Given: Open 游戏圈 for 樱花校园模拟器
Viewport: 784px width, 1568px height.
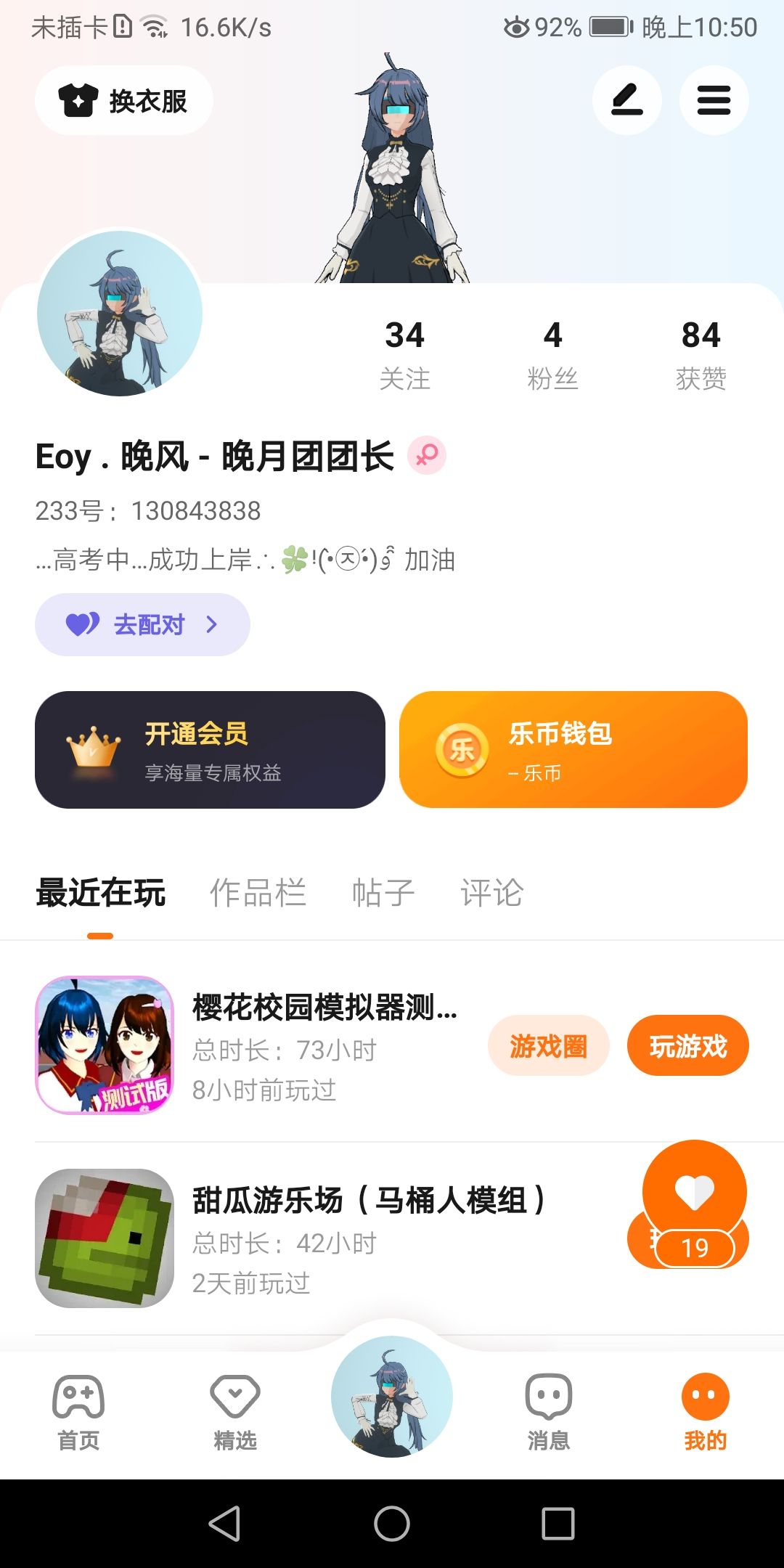Looking at the screenshot, I should (548, 1046).
